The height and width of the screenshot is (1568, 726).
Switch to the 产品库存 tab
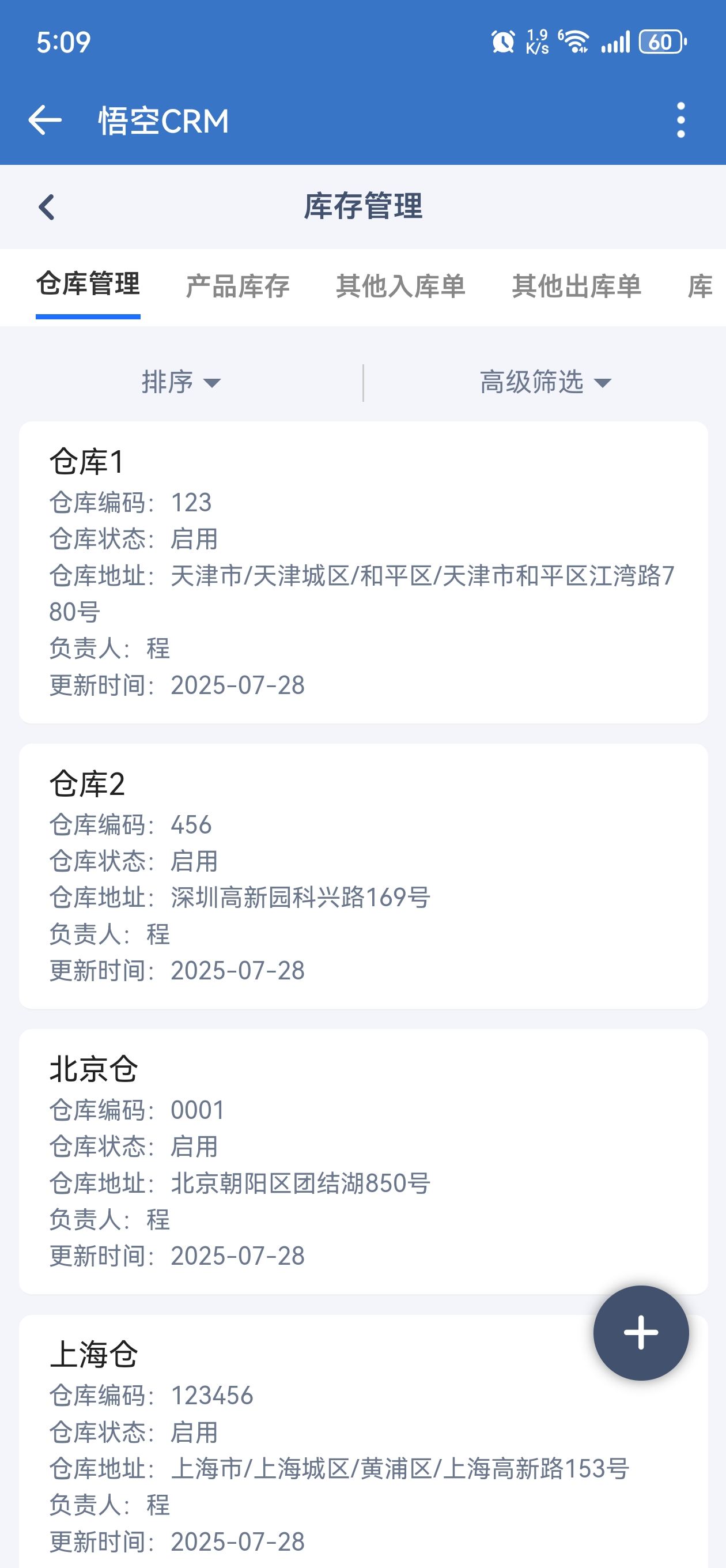(237, 286)
